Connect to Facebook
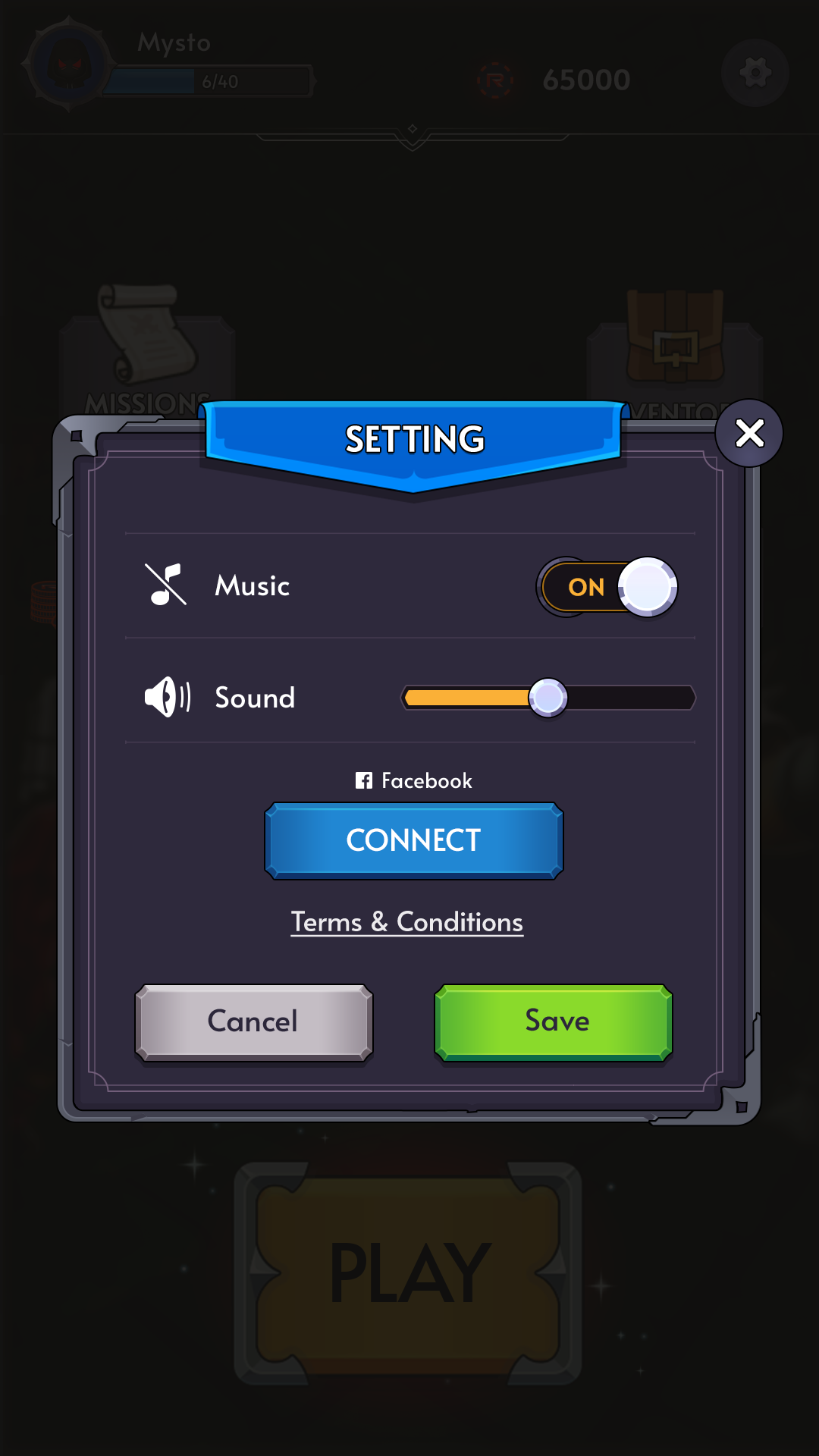Image resolution: width=819 pixels, height=1456 pixels. tap(413, 840)
